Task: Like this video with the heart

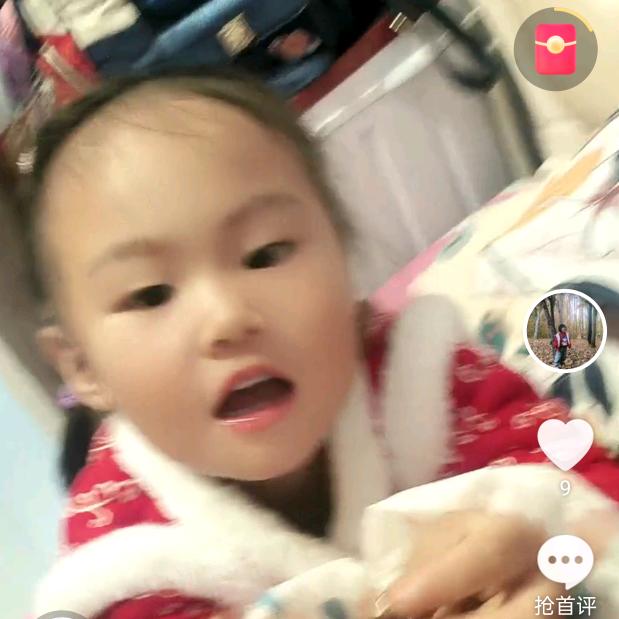Action: coord(565,444)
